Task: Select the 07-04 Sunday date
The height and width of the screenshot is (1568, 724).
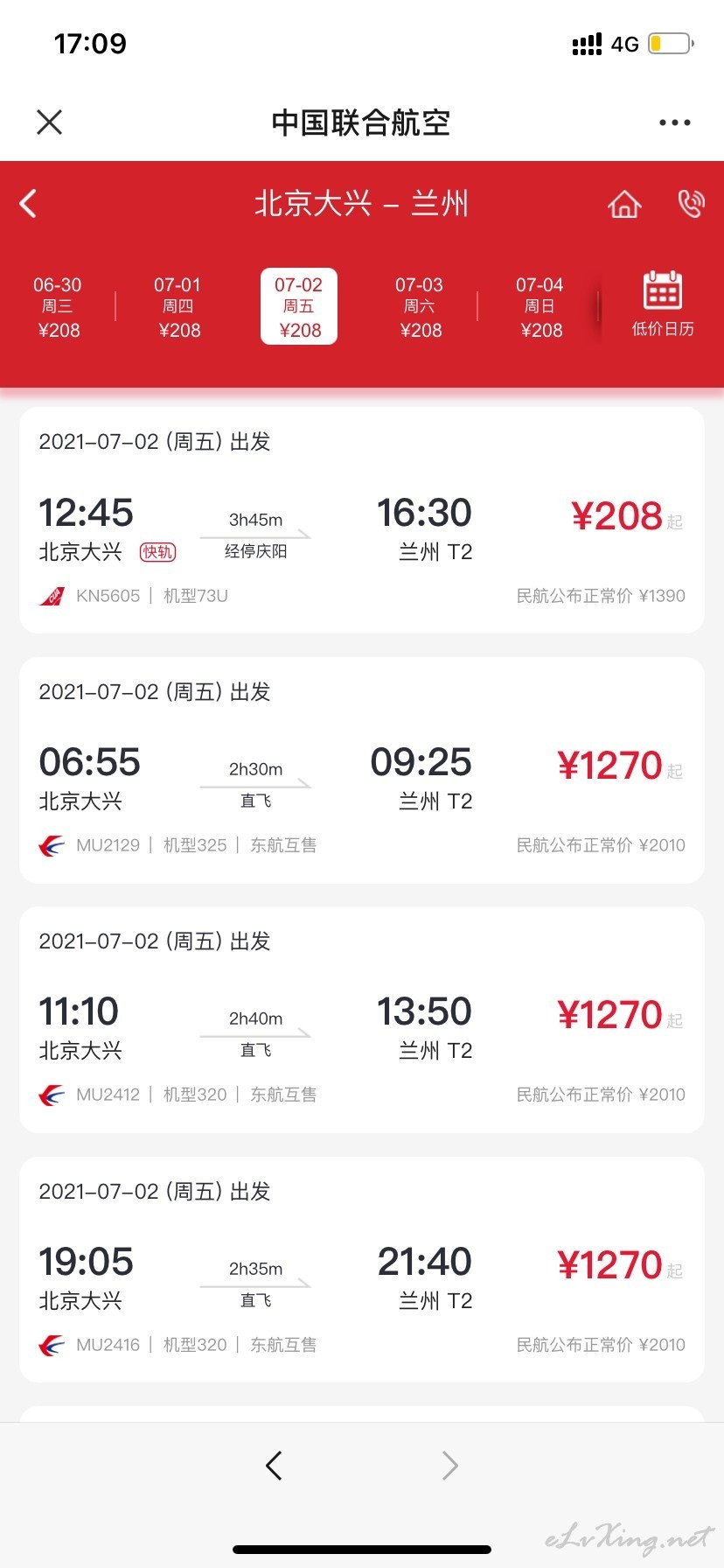Action: 540,307
